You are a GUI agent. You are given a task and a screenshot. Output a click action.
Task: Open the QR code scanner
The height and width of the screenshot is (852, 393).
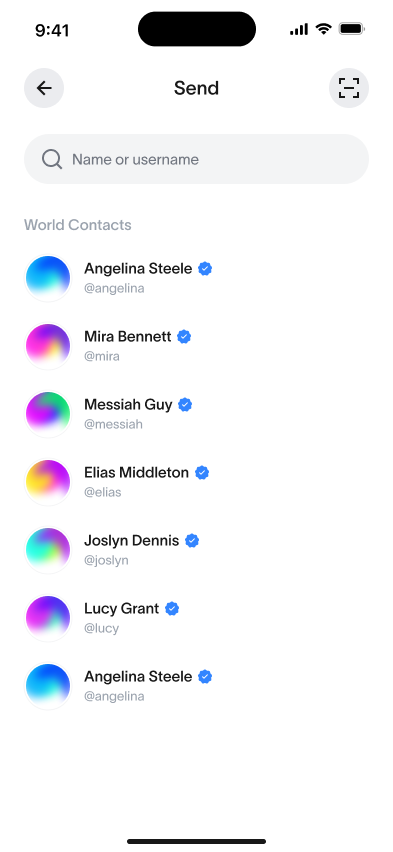349,88
